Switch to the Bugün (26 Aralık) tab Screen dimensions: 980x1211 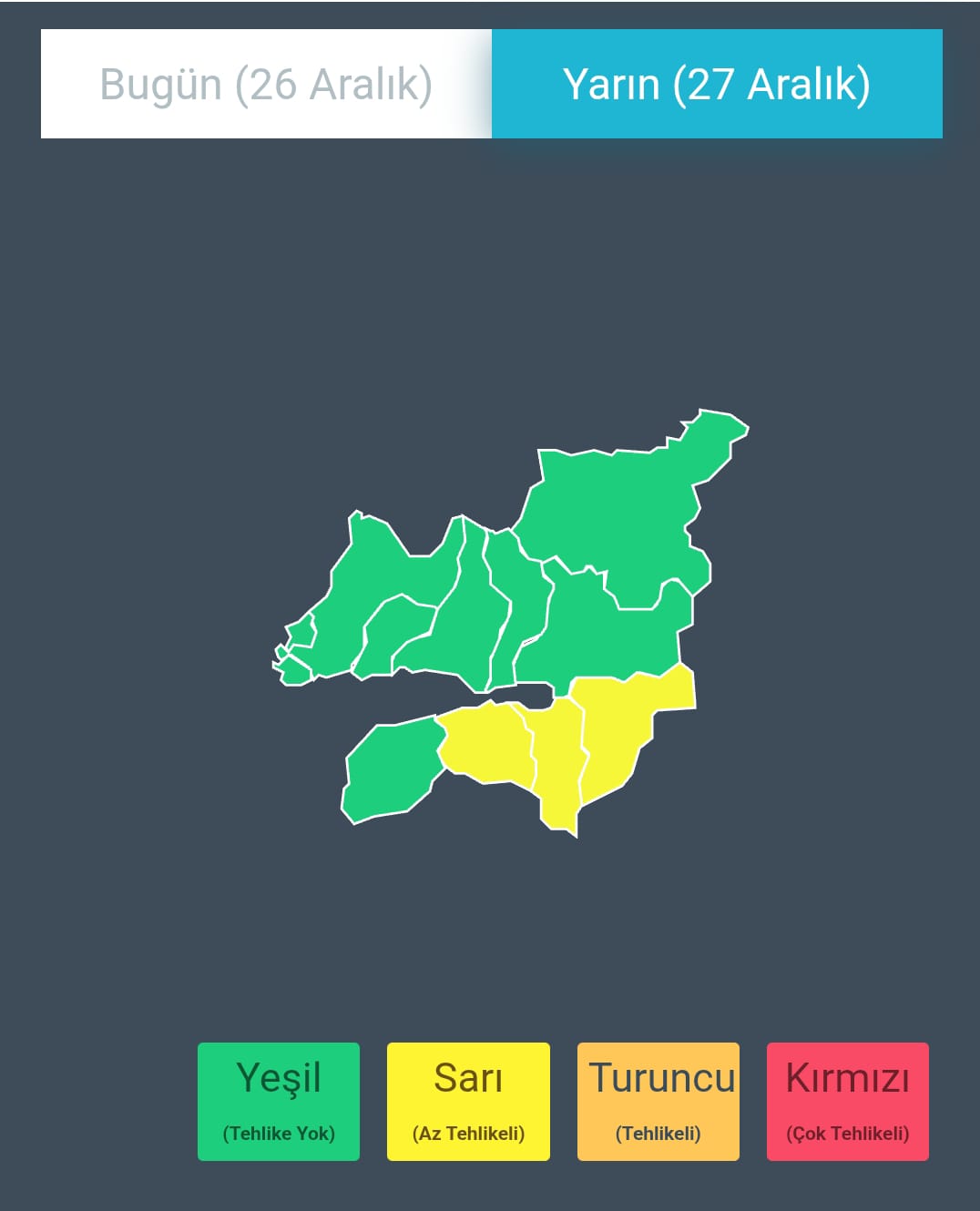pos(266,84)
